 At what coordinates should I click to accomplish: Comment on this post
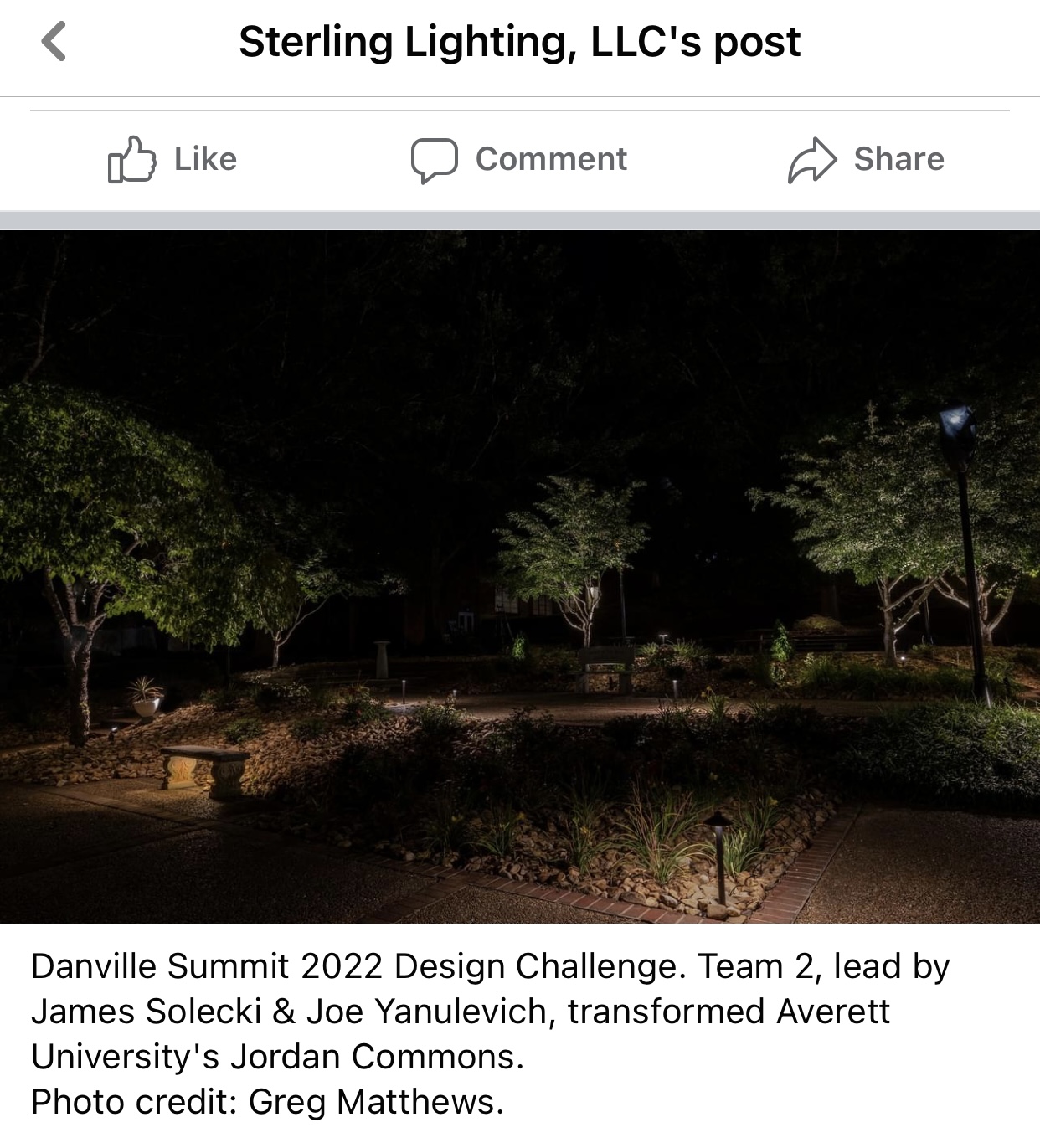pos(519,159)
